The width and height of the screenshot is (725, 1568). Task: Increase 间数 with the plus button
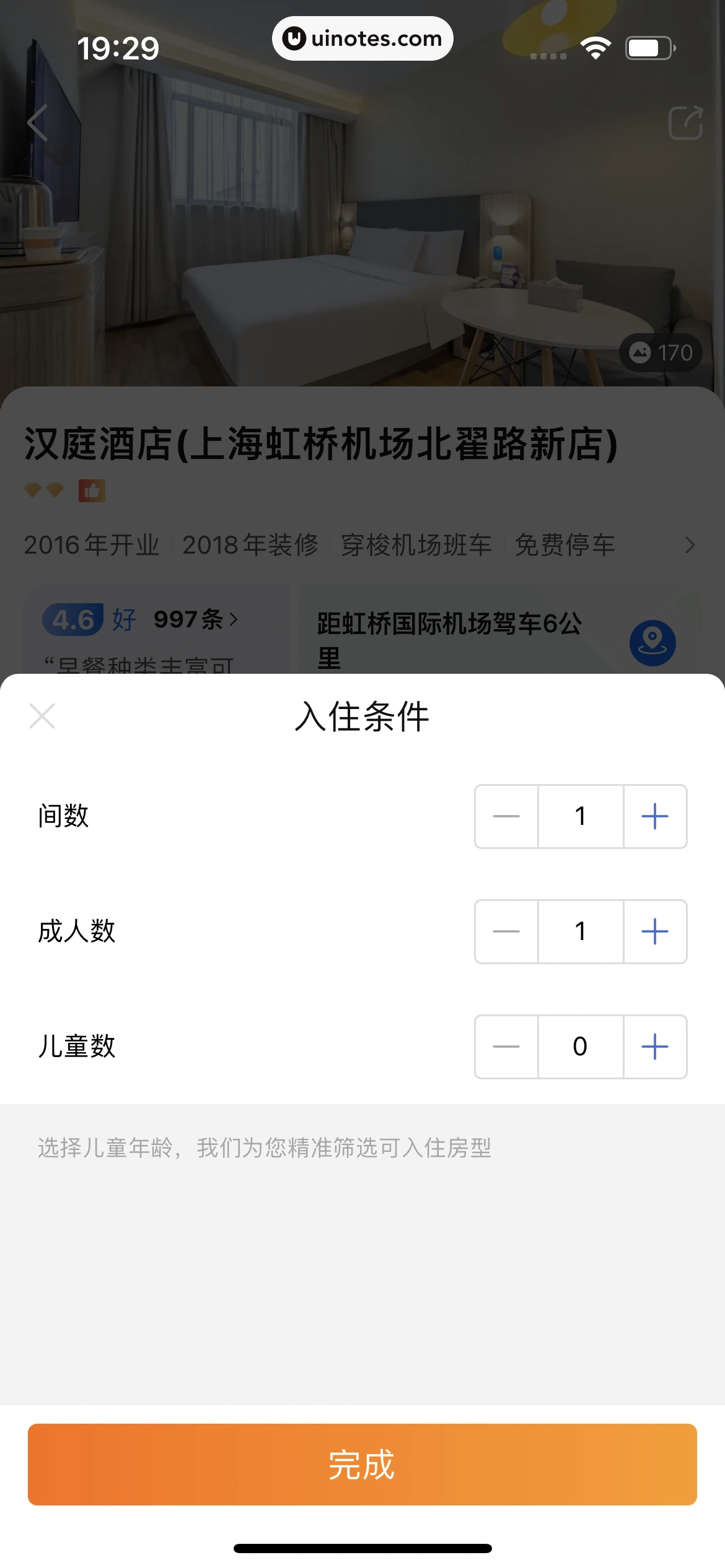tap(655, 817)
